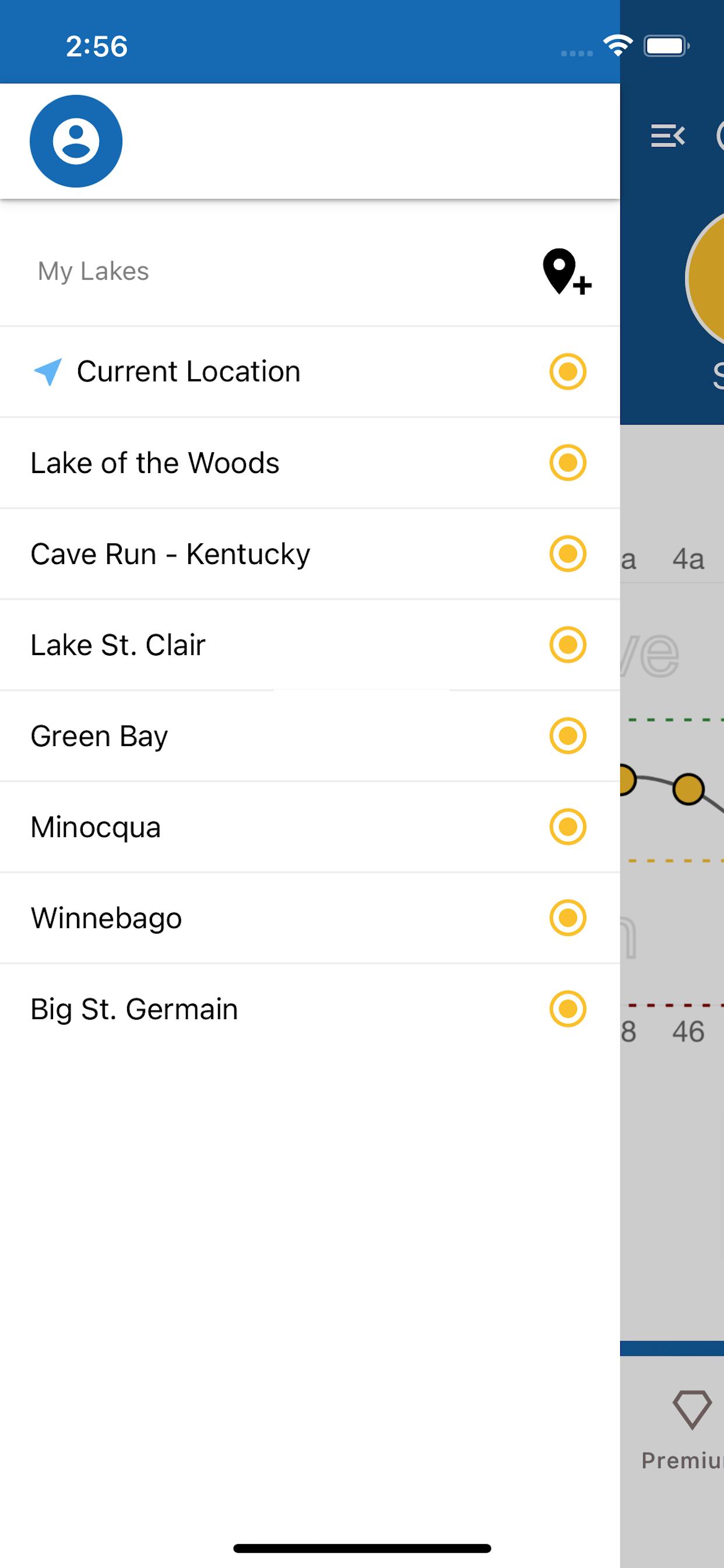Pick Minocqua from My Lakes
Image resolution: width=724 pixels, height=1568 pixels.
pos(310,827)
